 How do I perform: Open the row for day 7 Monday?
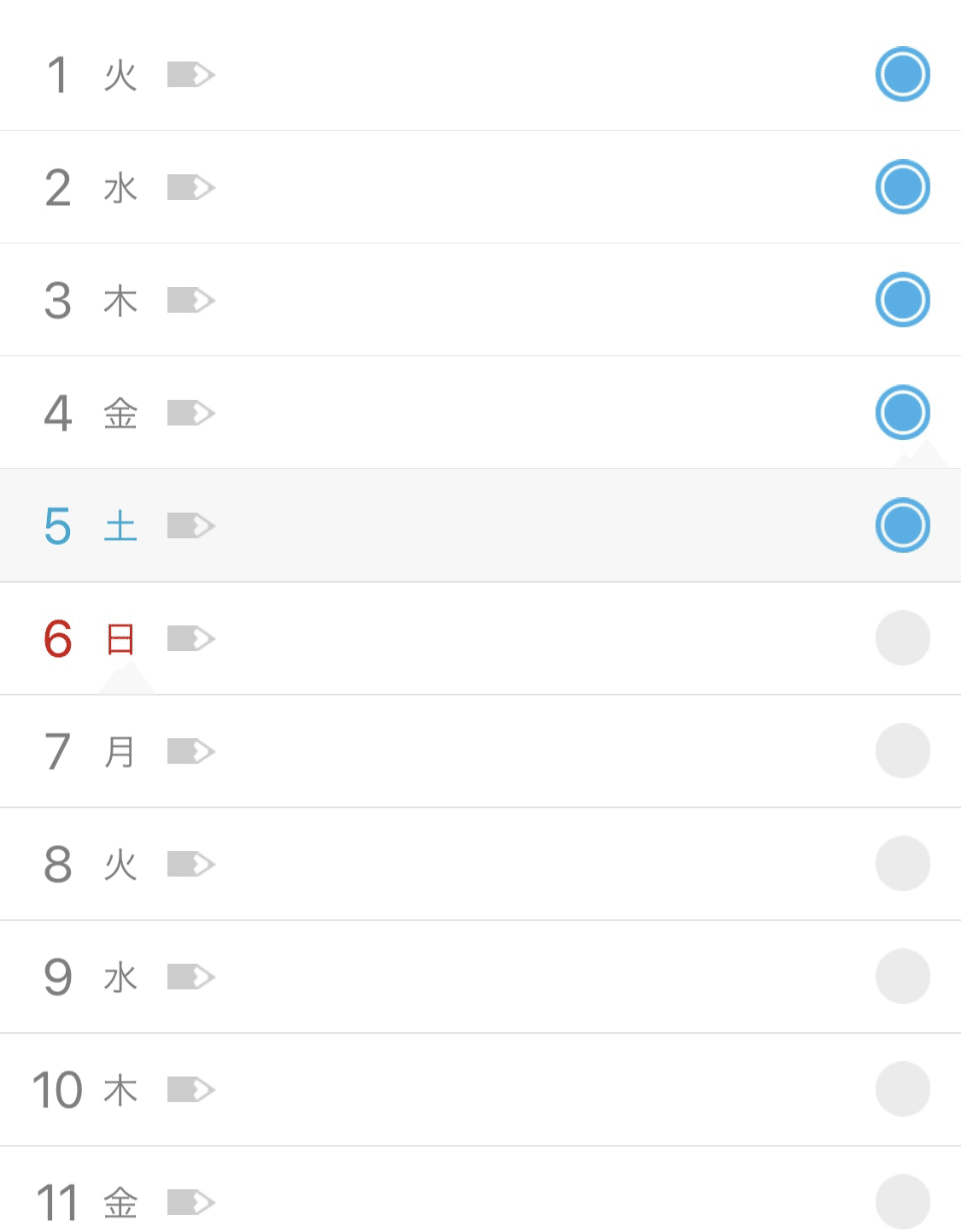[x=480, y=751]
